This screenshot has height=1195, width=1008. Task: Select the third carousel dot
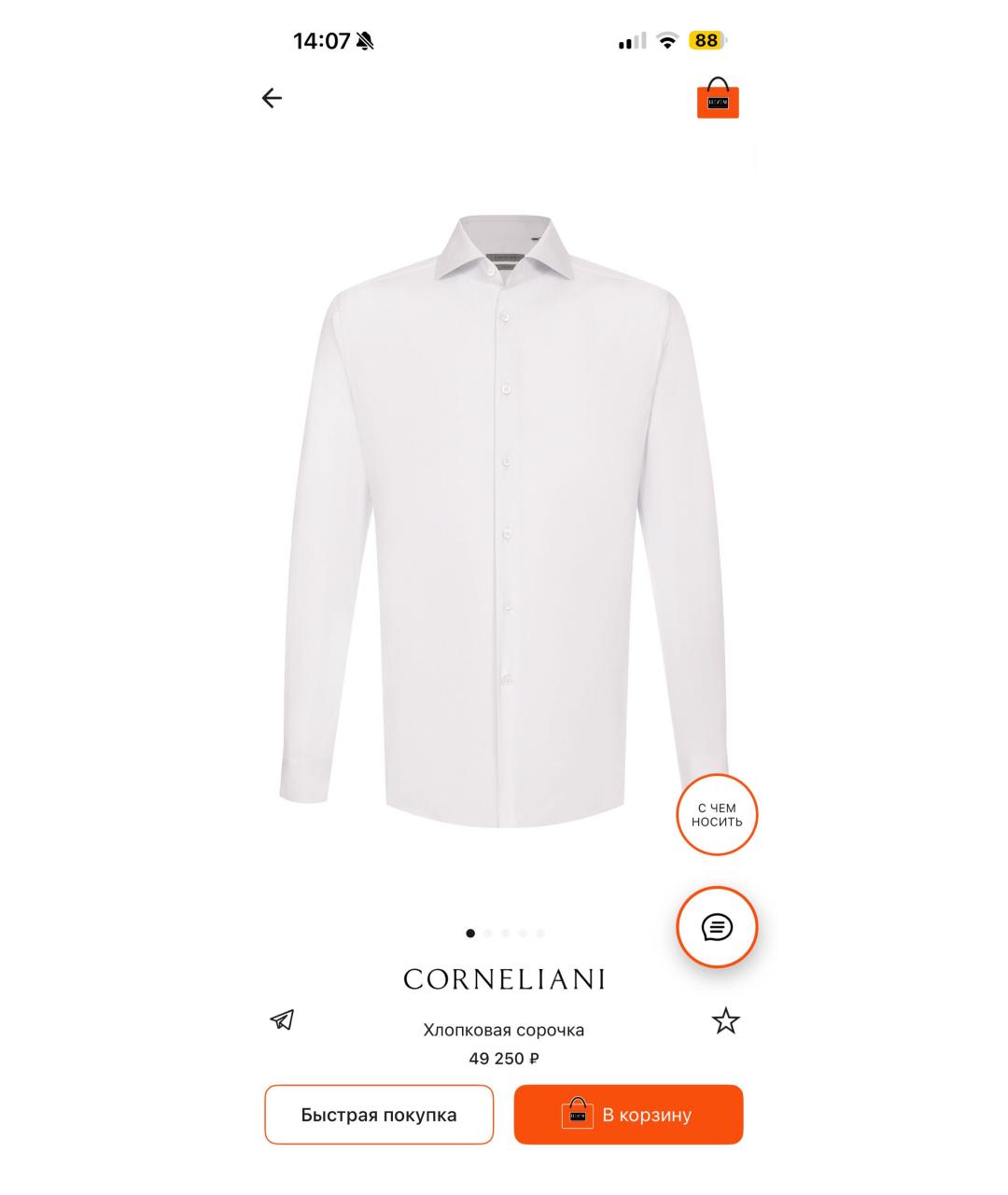(505, 932)
